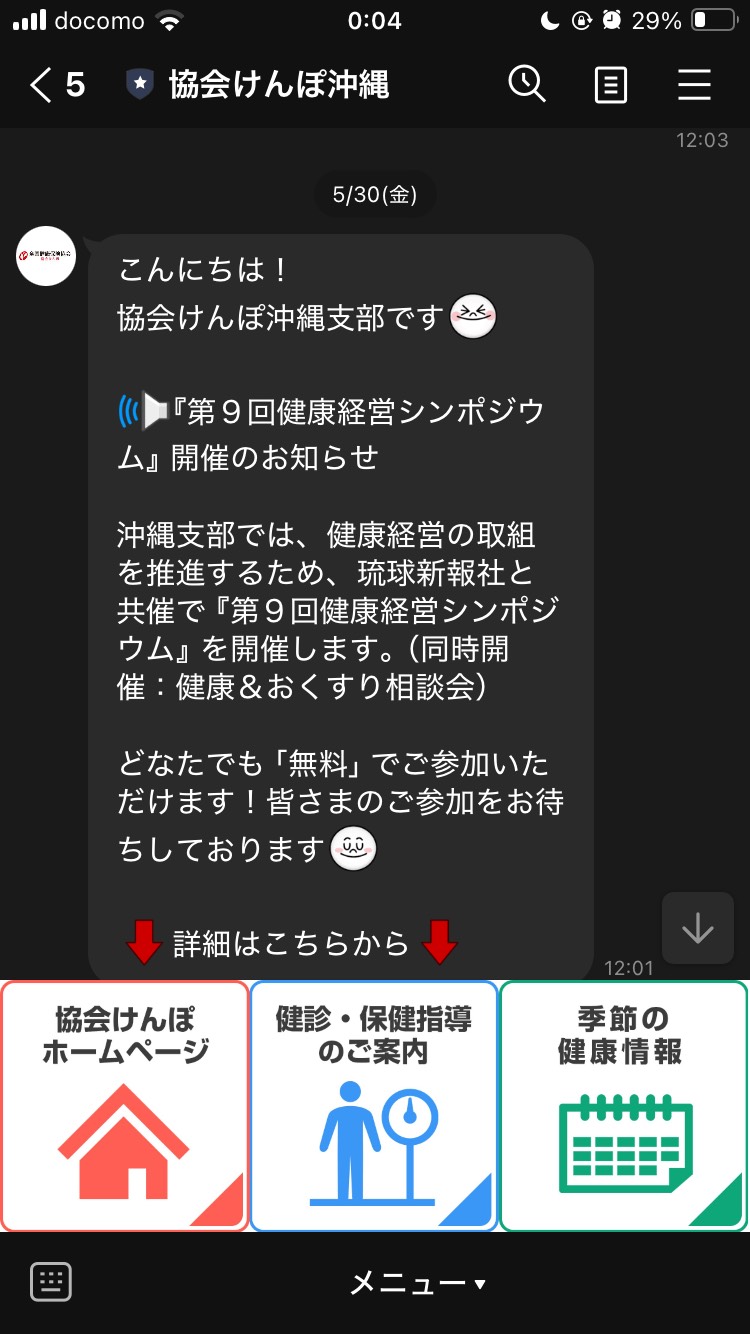Open 協会けんぽ沖縄 account avatar
Screen dimensions: 750x1334
pyautogui.click(x=47, y=257)
